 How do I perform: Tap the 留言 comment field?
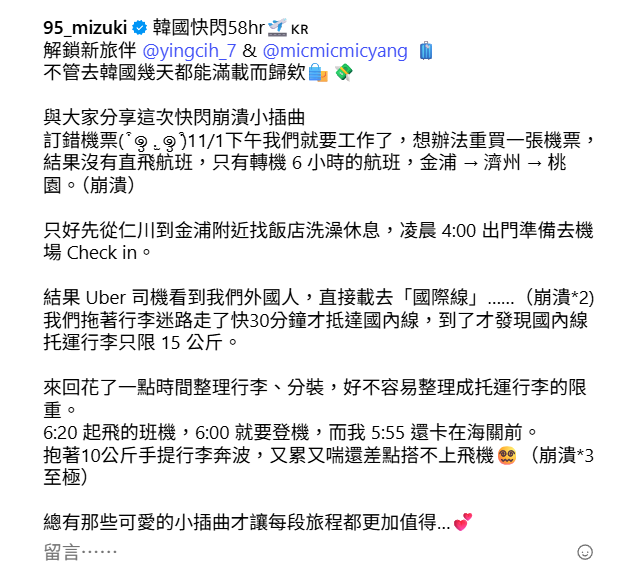(300, 552)
